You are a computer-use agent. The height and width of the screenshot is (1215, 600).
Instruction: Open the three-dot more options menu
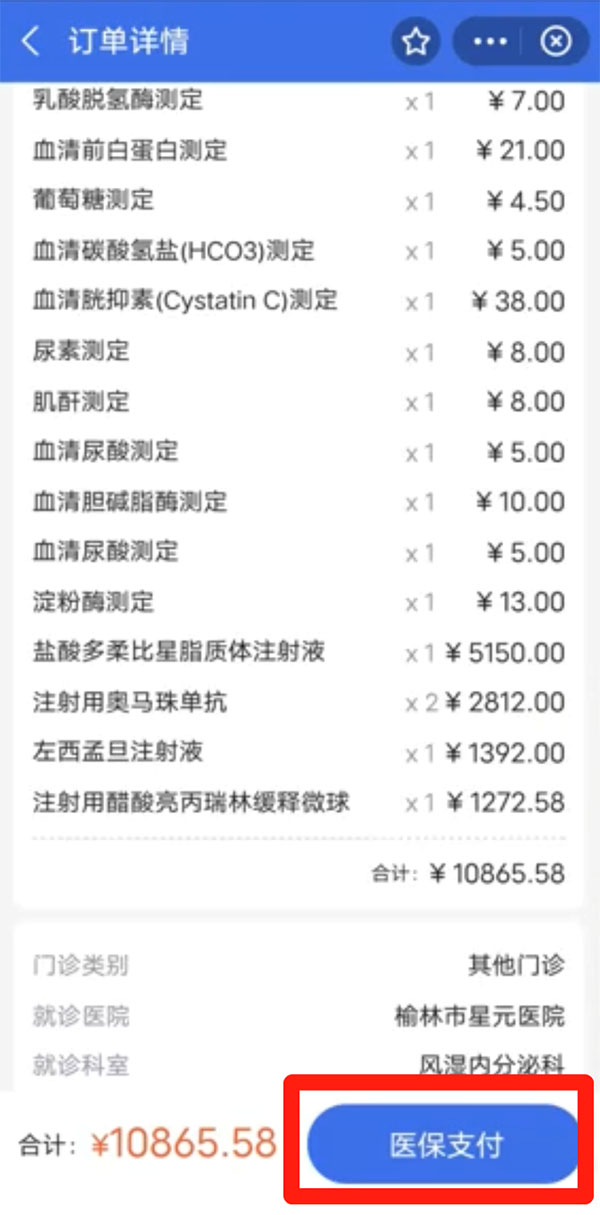[x=490, y=42]
